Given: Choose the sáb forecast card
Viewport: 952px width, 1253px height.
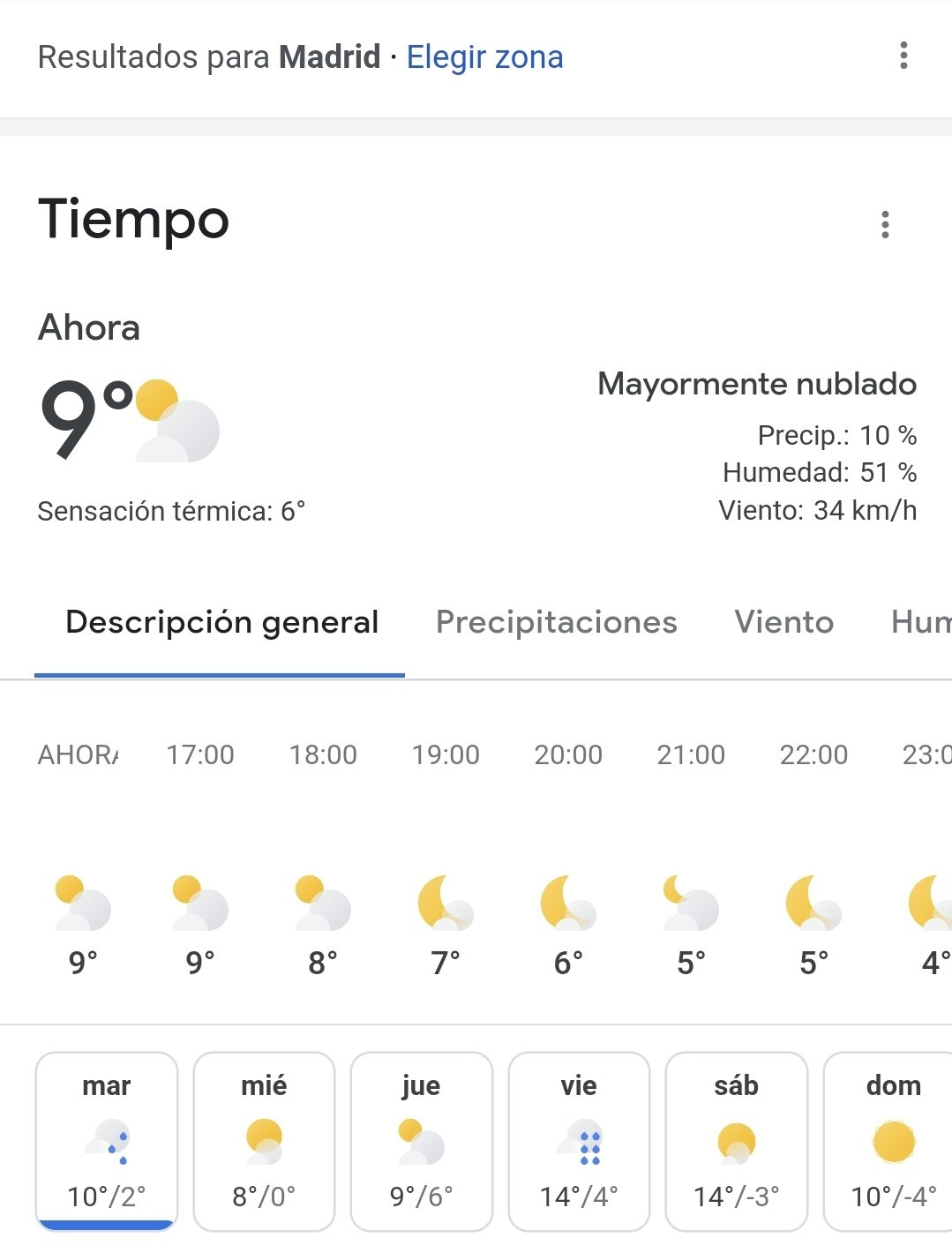Looking at the screenshot, I should click(x=737, y=1141).
